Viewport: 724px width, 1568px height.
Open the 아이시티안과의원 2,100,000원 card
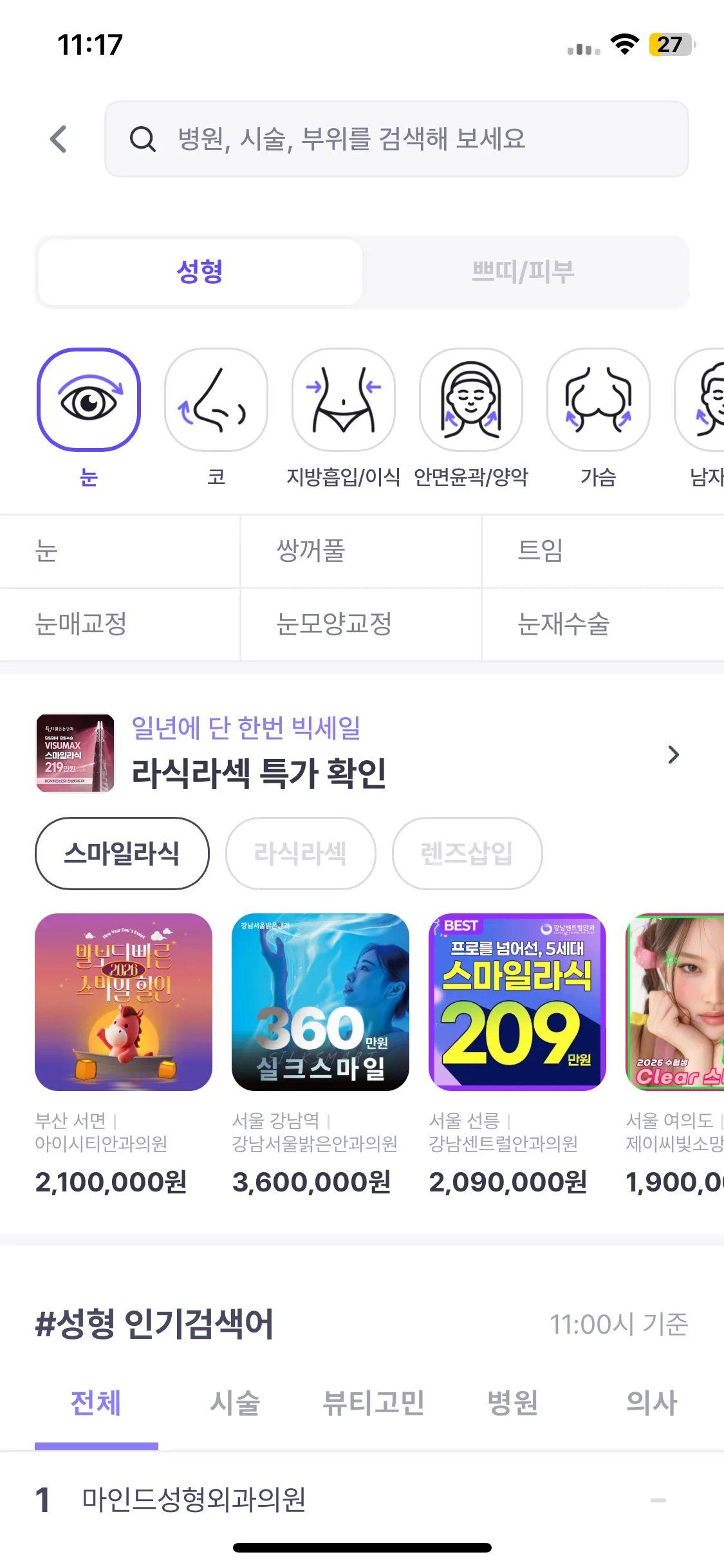pos(124,1056)
